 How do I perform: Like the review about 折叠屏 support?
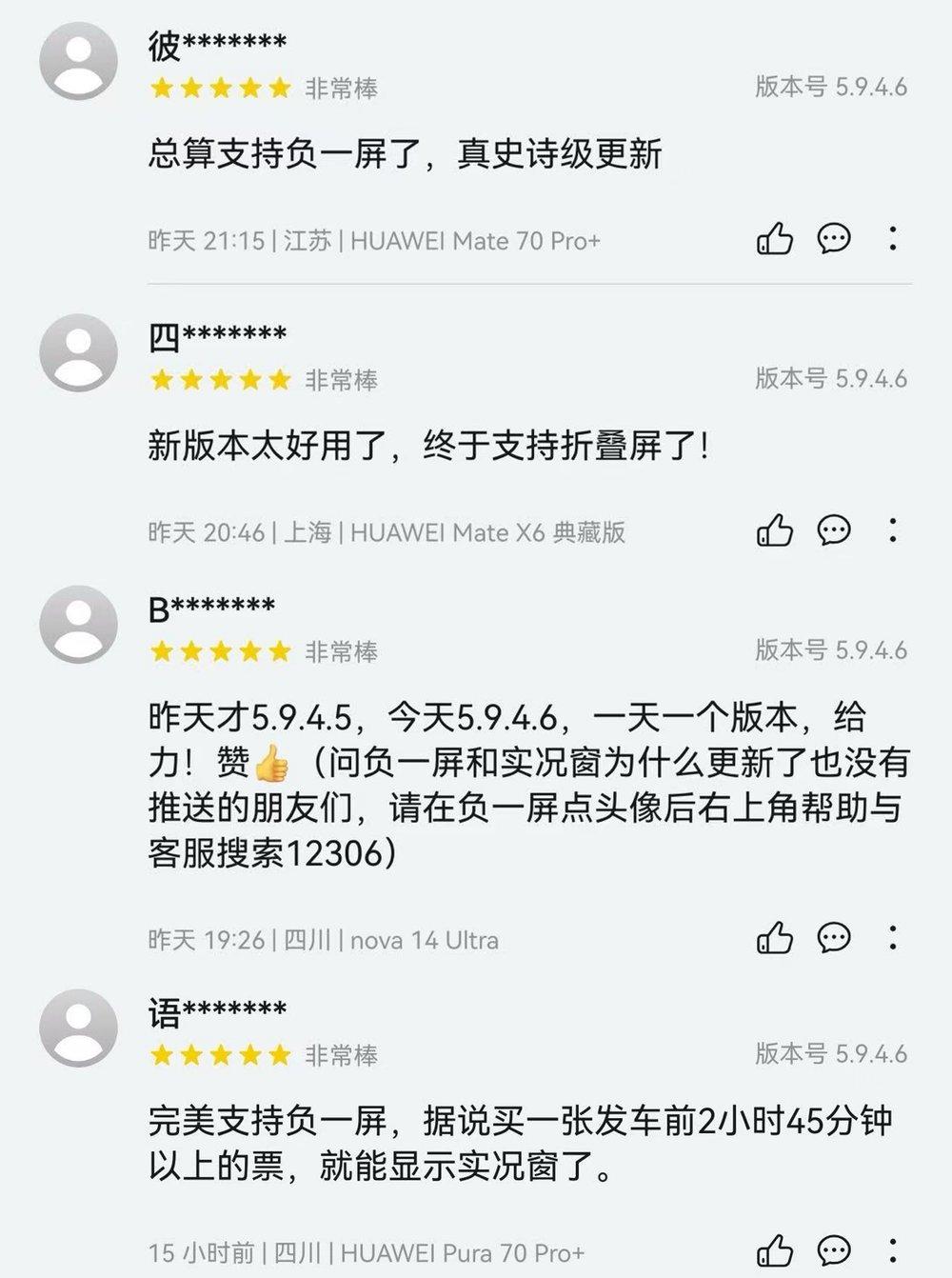click(775, 529)
